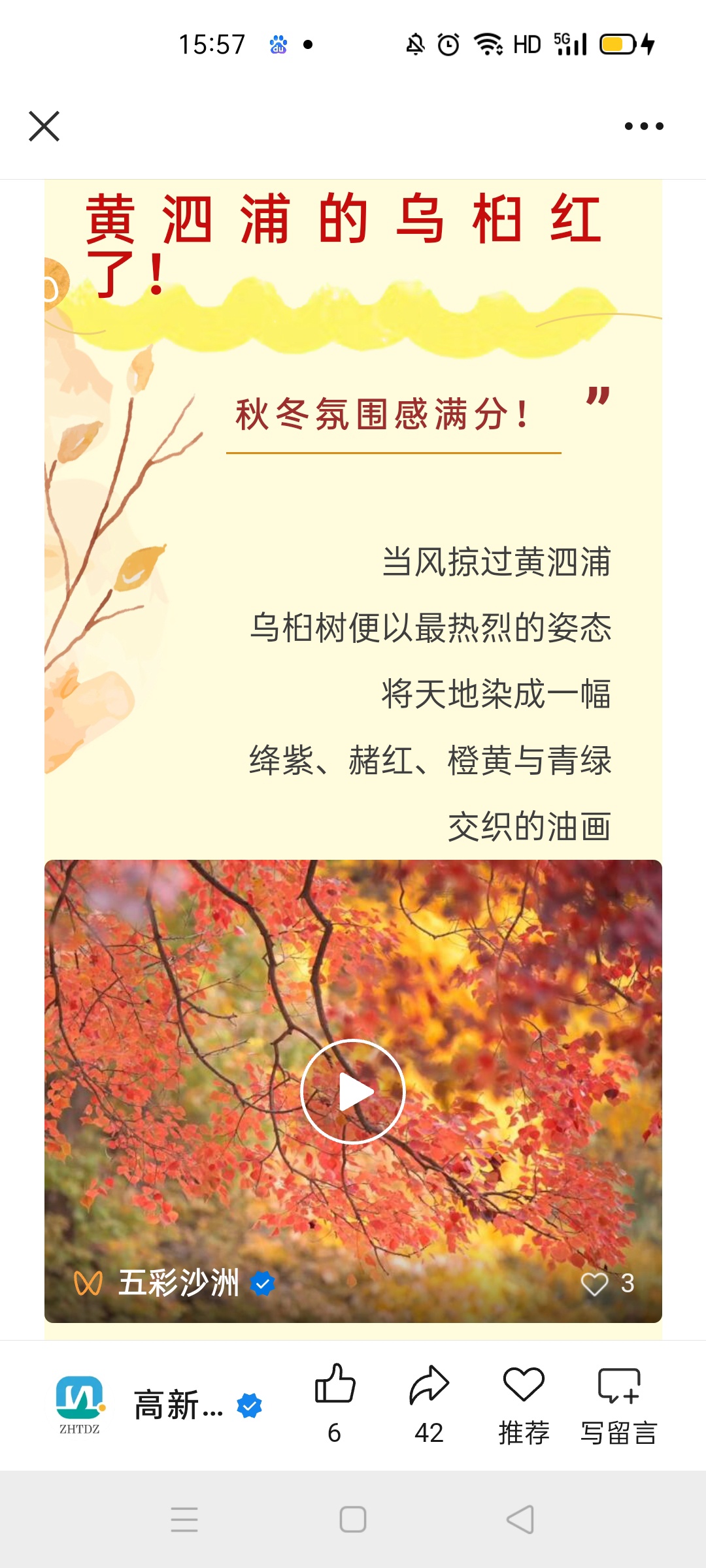Image resolution: width=706 pixels, height=1568 pixels.
Task: Open the three-dot overflow menu
Action: 643,126
